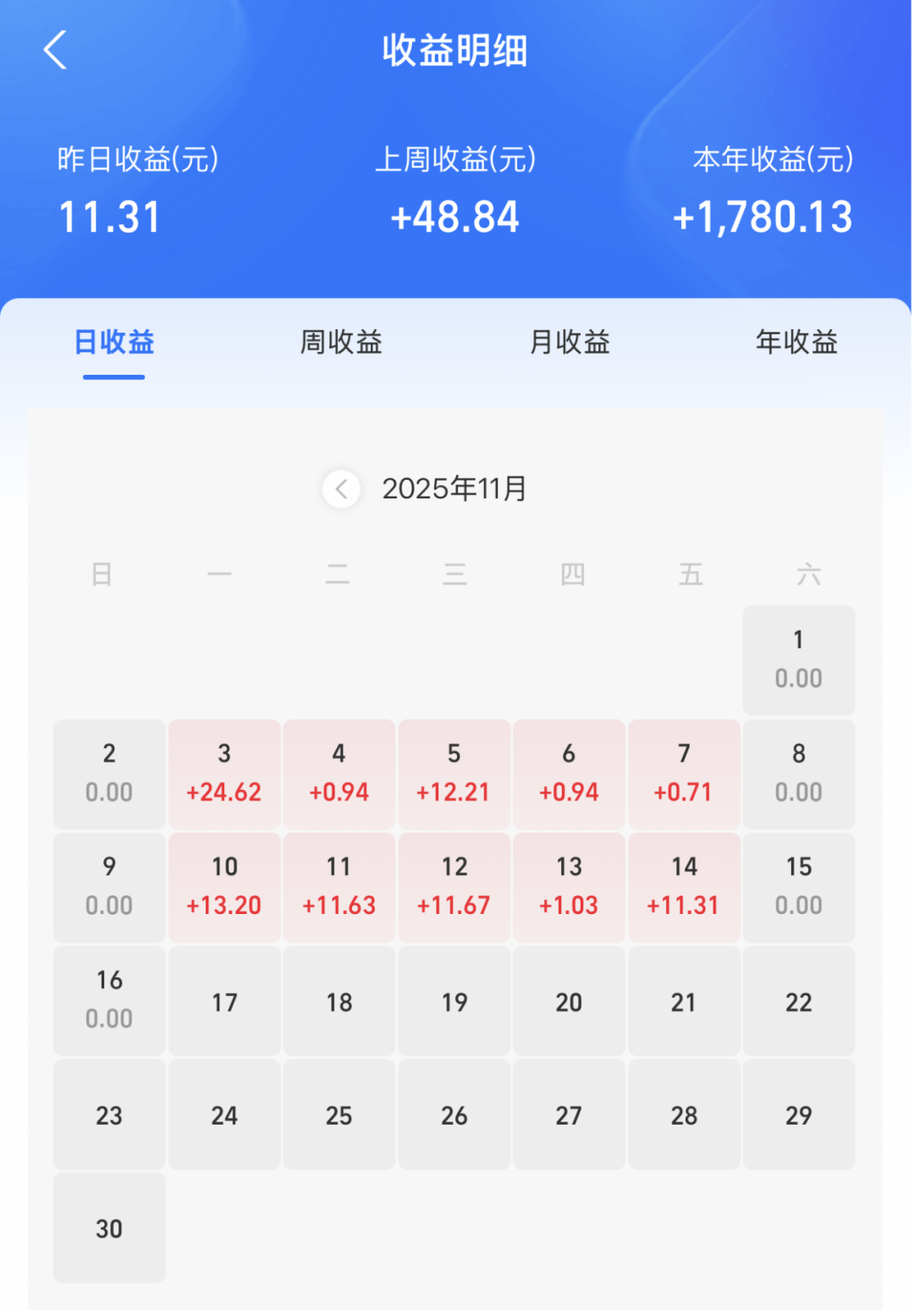
Task: Select day 10 with +13.20 earnings
Action: point(224,888)
